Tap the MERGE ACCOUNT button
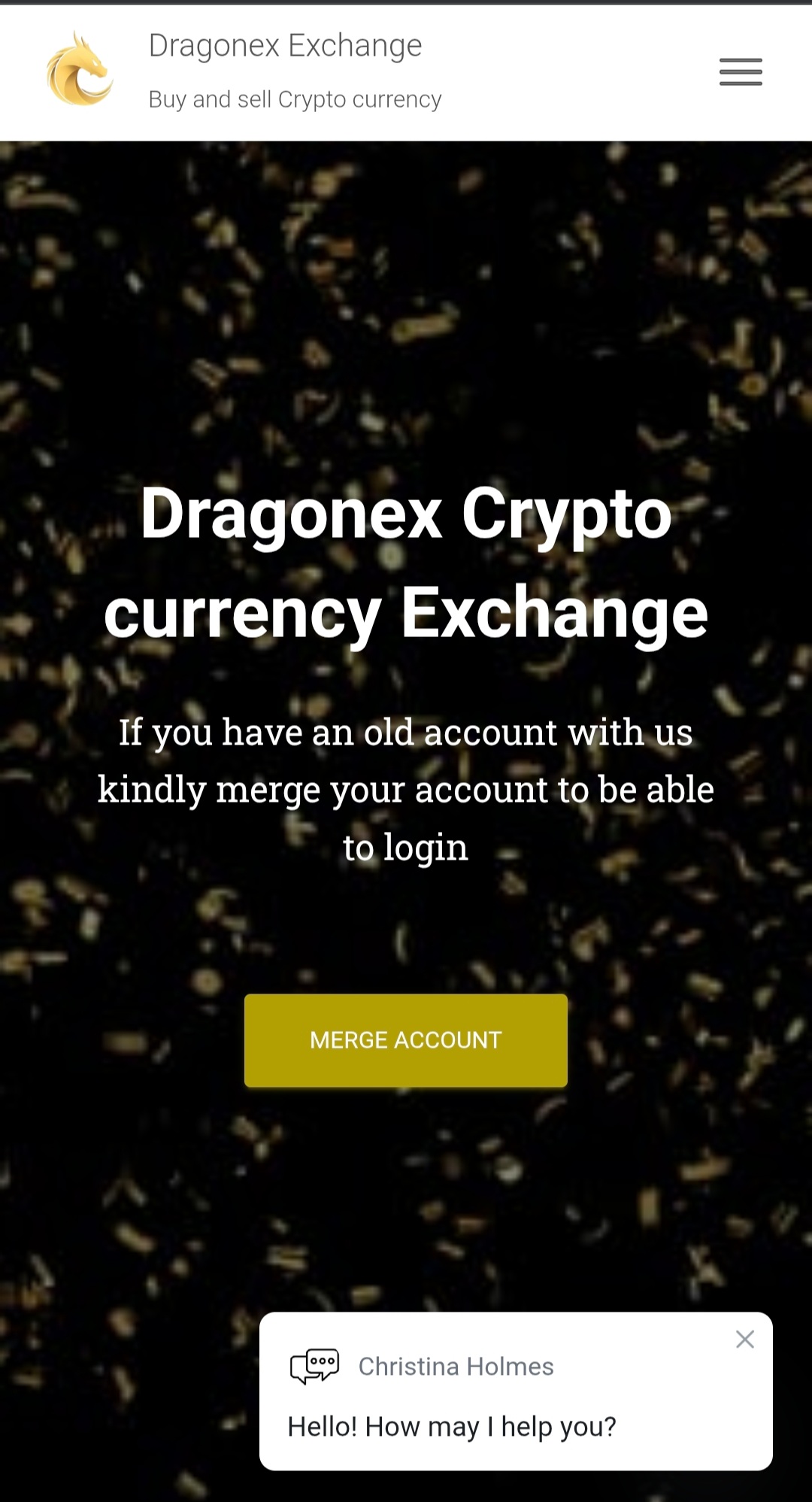812x1502 pixels. pyautogui.click(x=405, y=1039)
